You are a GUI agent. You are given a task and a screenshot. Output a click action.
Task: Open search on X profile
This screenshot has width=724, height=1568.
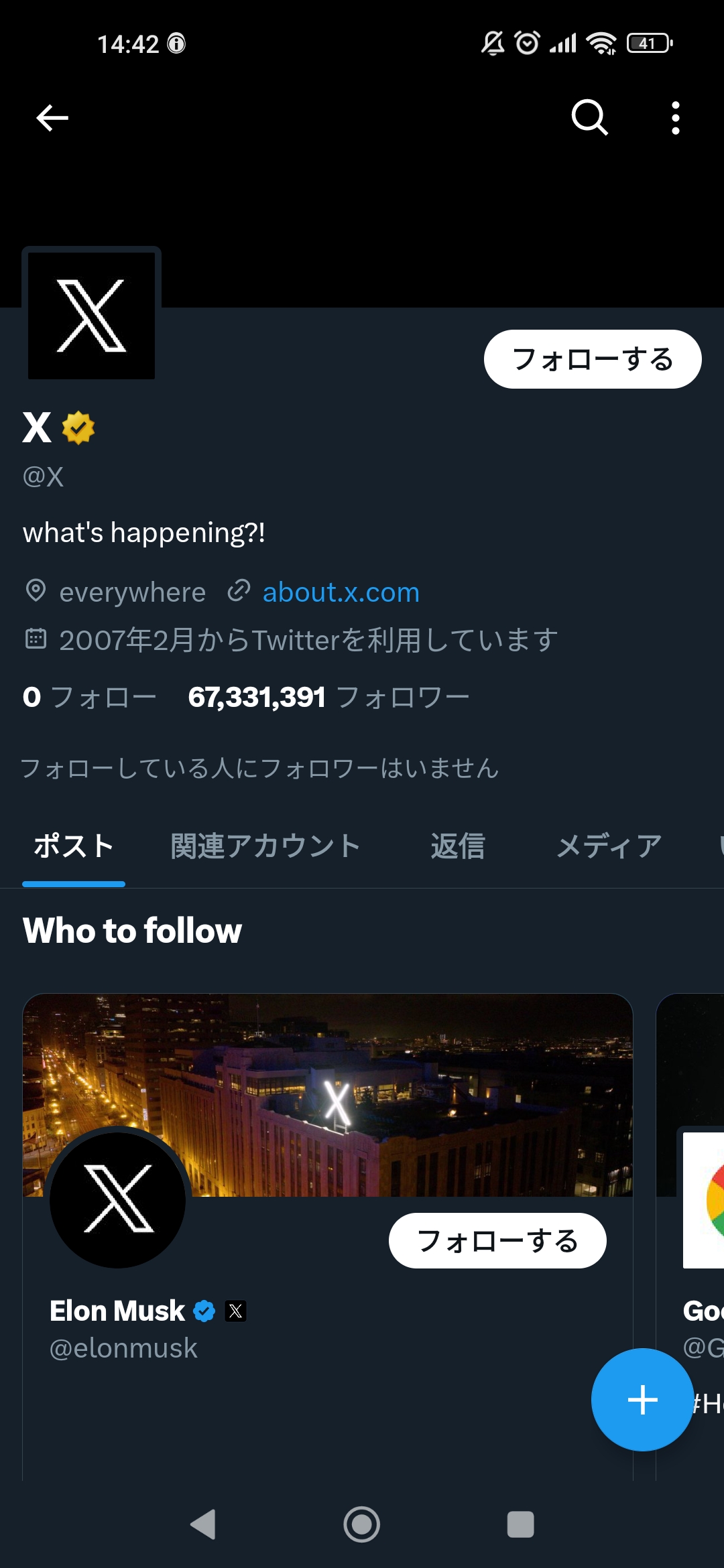click(589, 118)
